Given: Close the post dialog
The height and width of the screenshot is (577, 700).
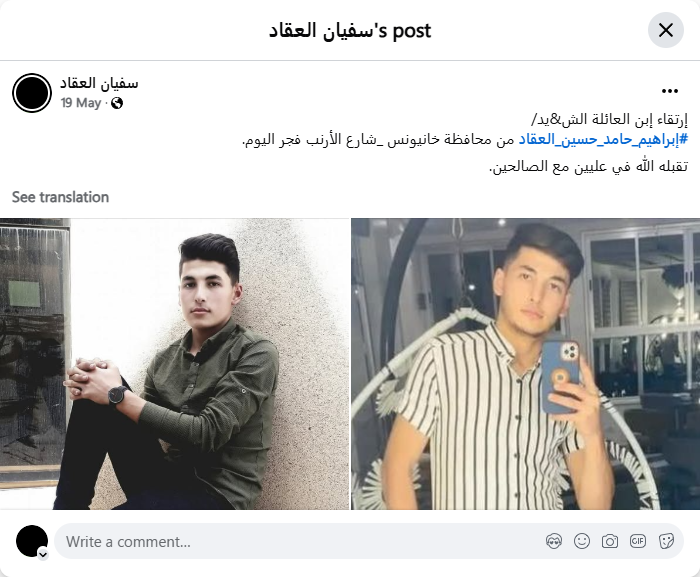Looking at the screenshot, I should click(666, 30).
